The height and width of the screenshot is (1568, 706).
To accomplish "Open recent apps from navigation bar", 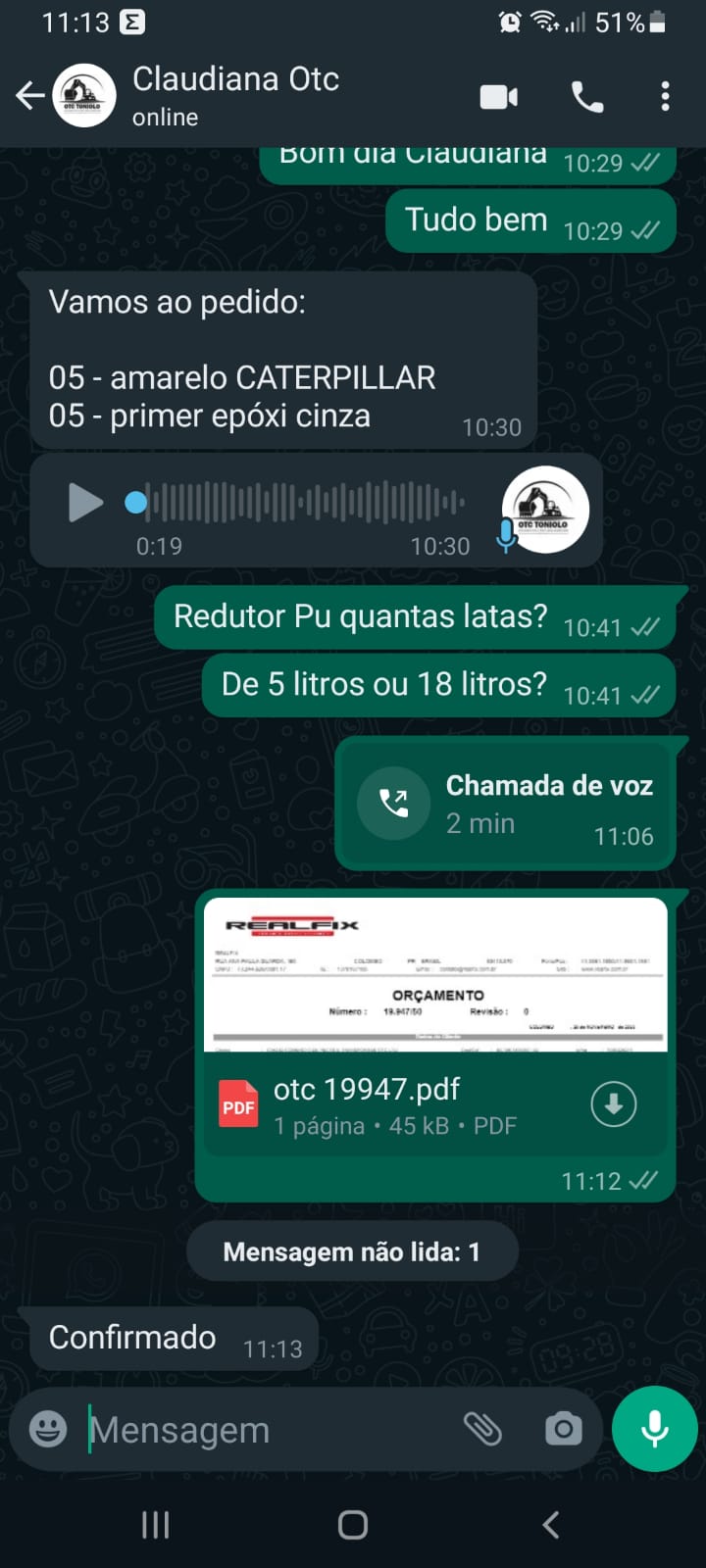I will (x=155, y=1524).
